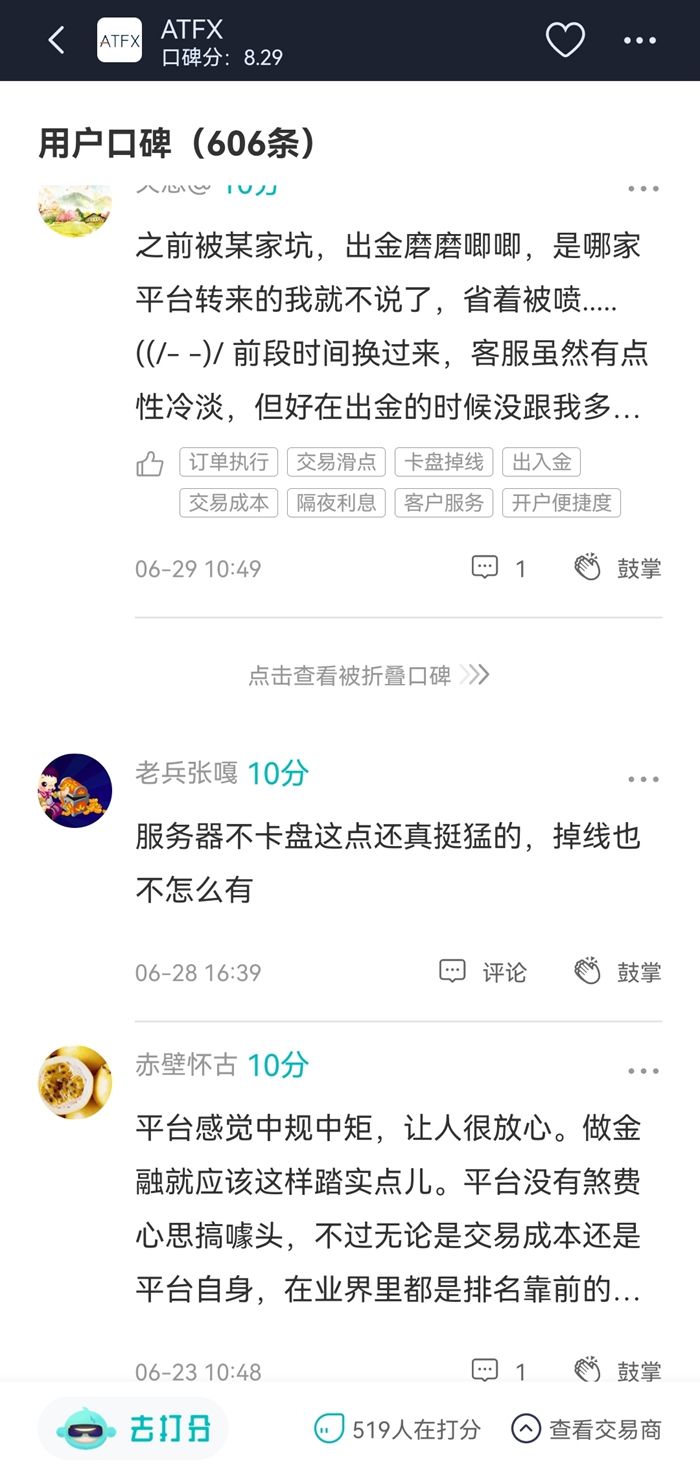Go back using the top-left arrow
This screenshot has width=700, height=1475.
(x=57, y=41)
